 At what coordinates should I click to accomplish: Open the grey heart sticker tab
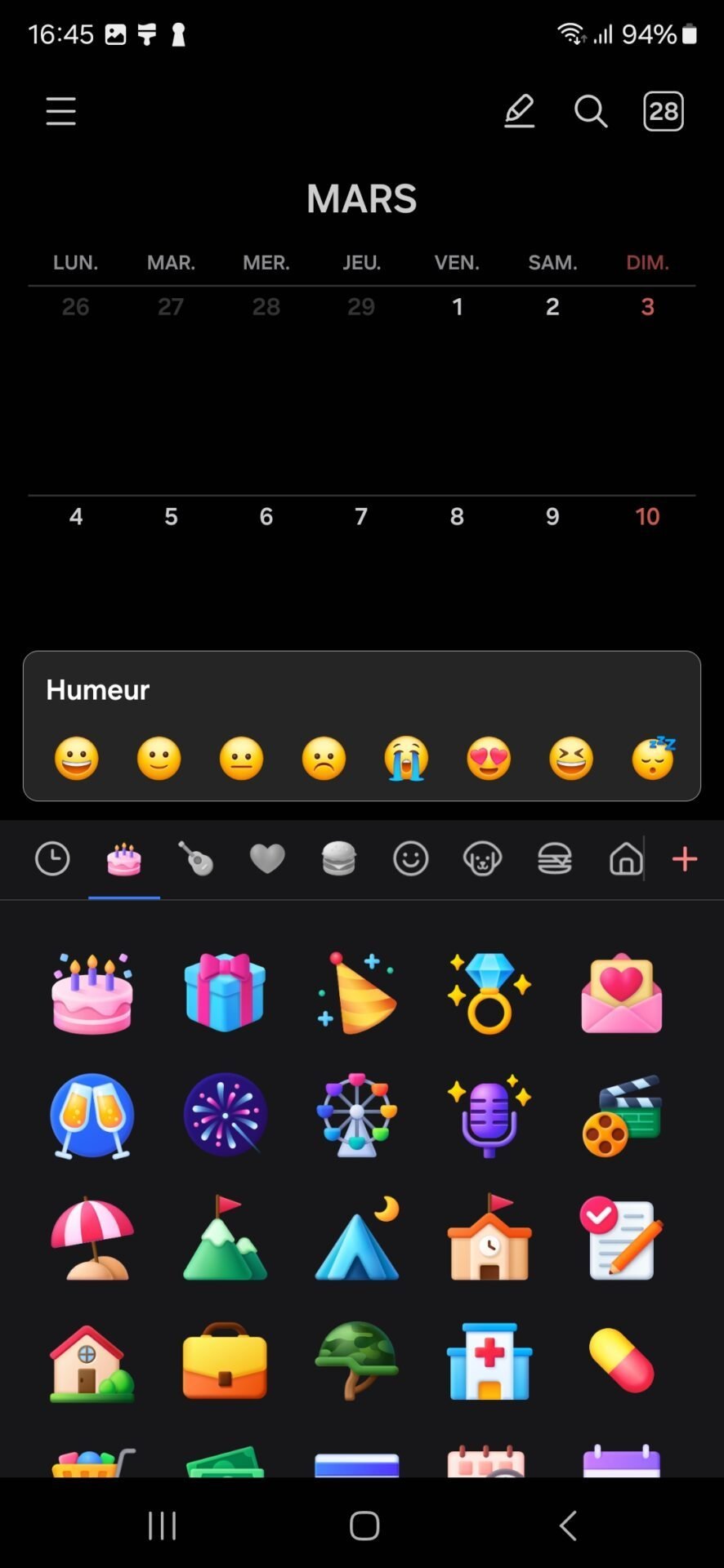pos(267,859)
